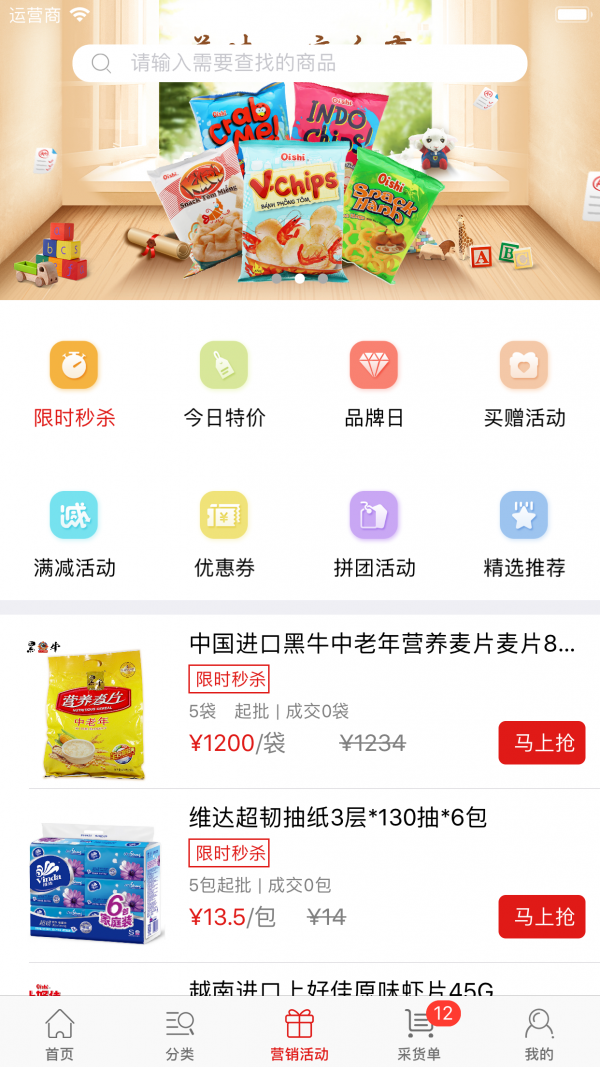This screenshot has width=600, height=1067.
Task: Select the 营销活动 marketing tab
Action: pos(300,1034)
